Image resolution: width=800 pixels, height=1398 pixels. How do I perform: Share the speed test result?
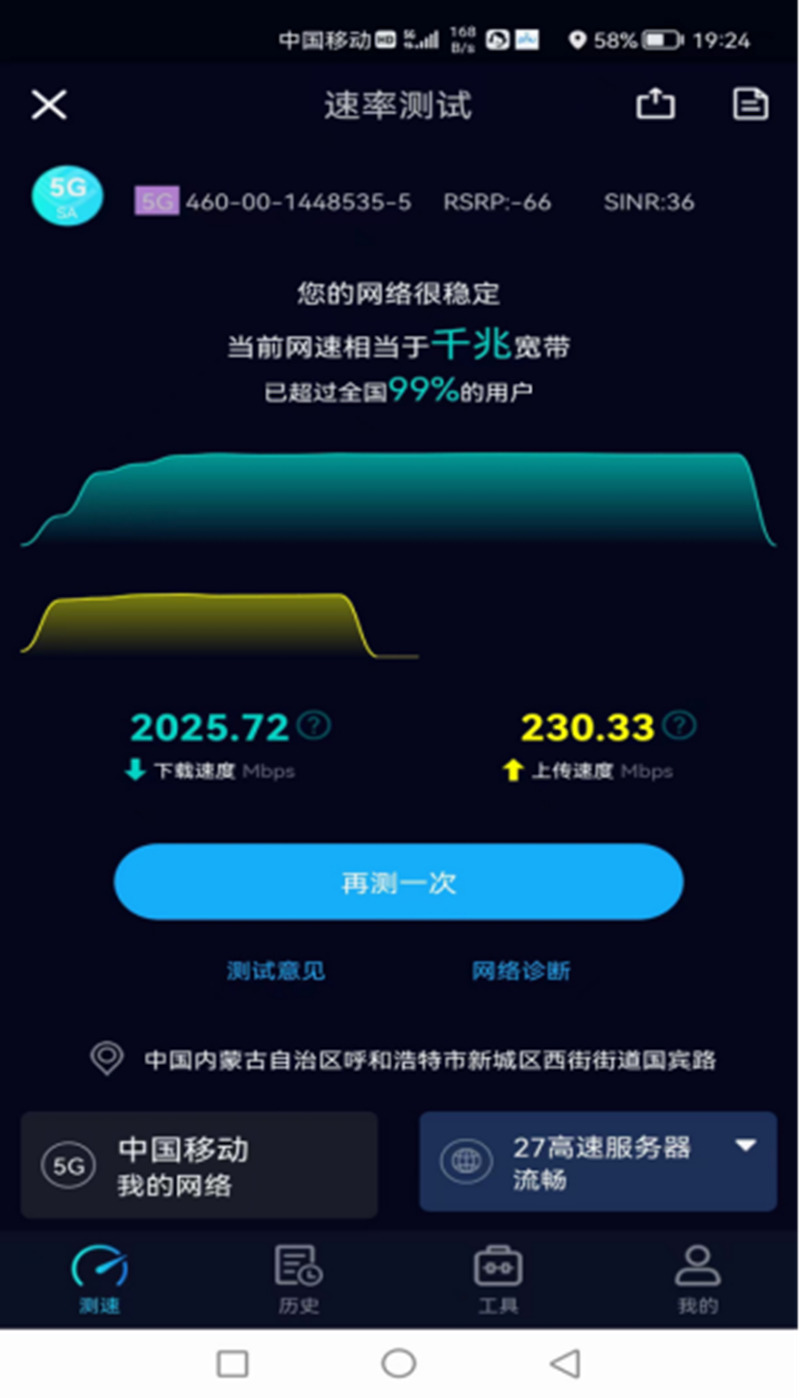coord(655,104)
